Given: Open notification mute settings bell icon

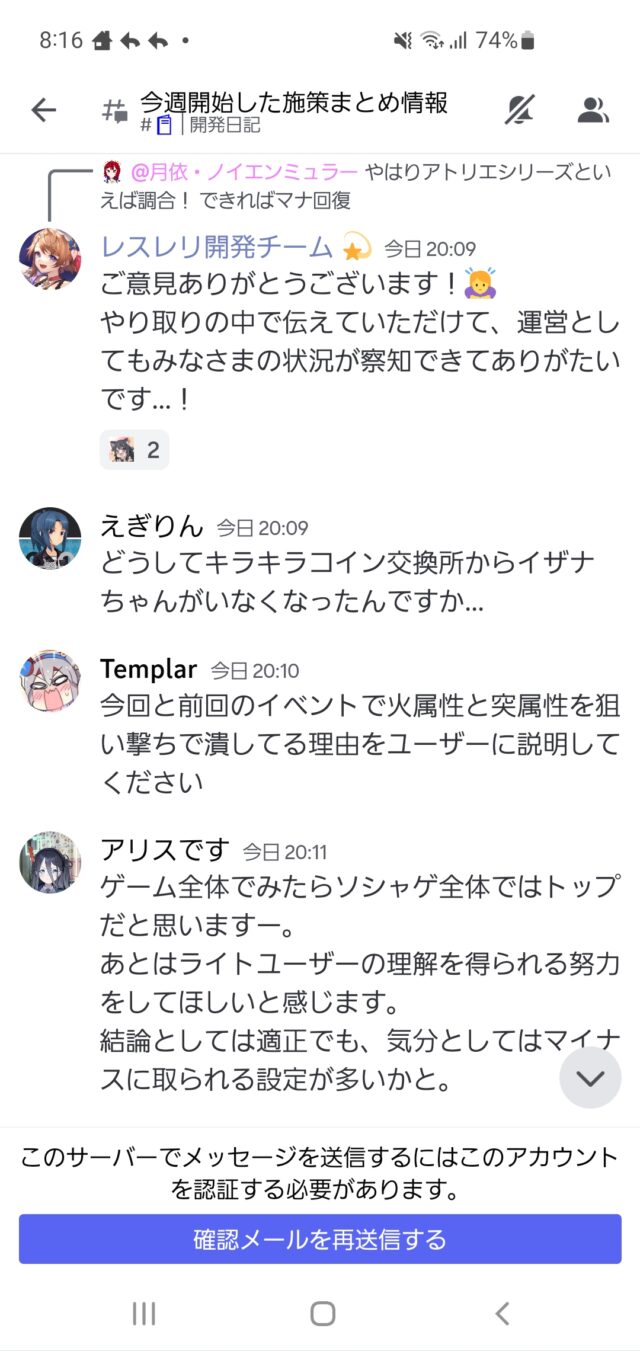Looking at the screenshot, I should 519,110.
